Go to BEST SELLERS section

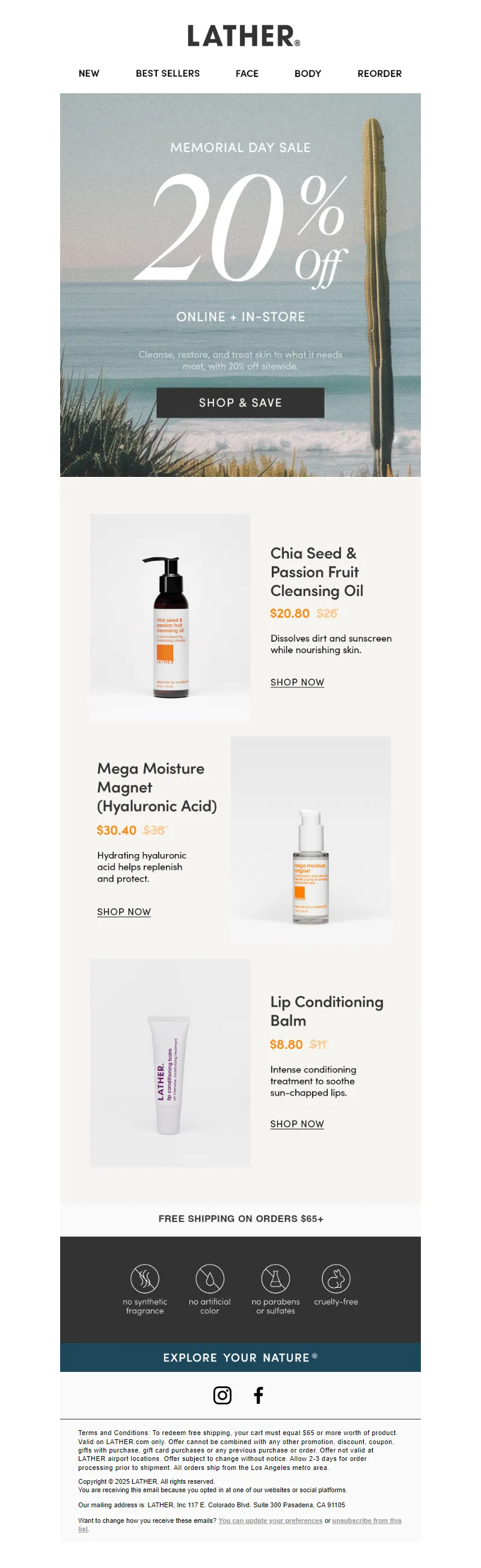click(167, 73)
